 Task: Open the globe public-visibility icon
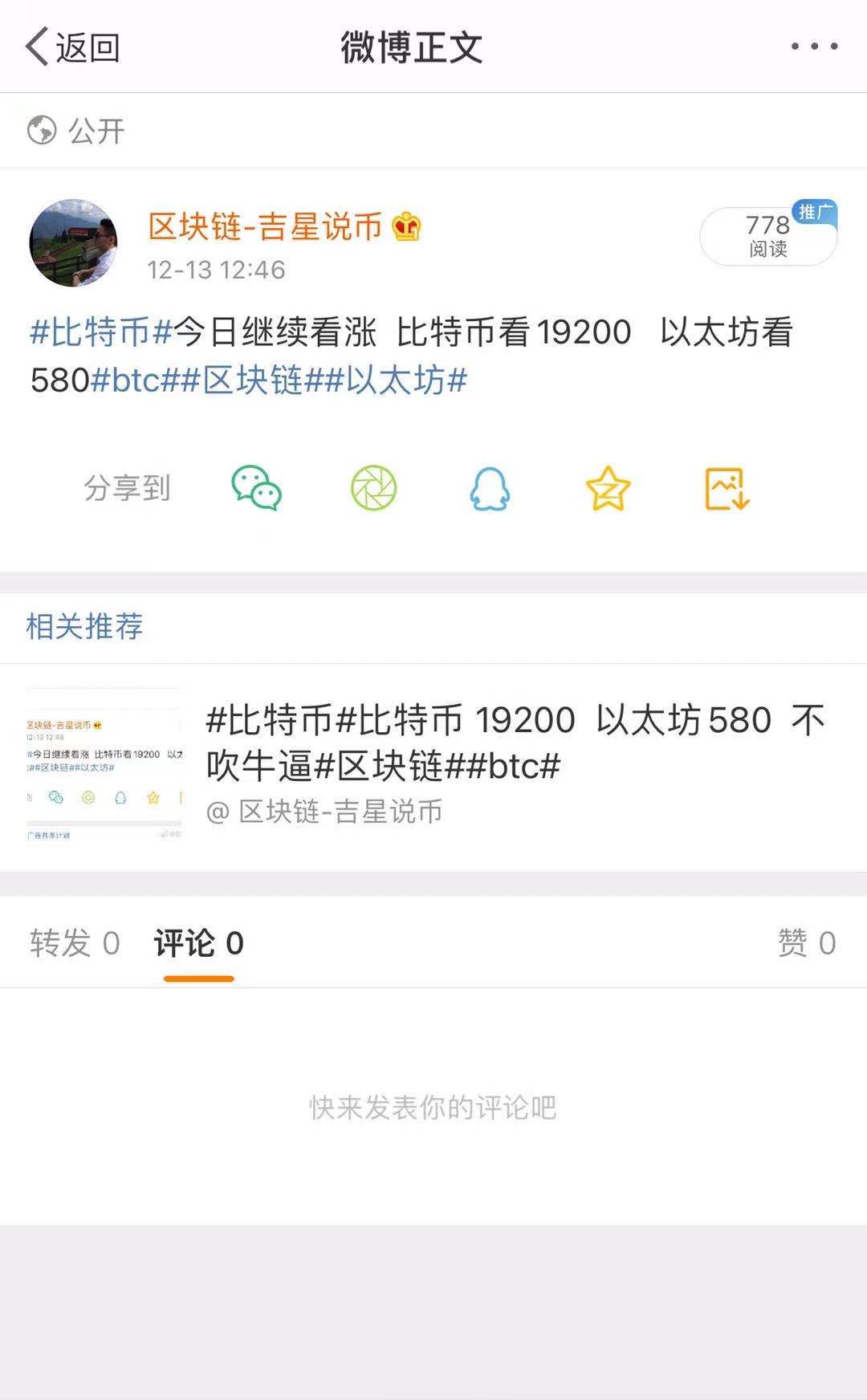click(x=40, y=128)
